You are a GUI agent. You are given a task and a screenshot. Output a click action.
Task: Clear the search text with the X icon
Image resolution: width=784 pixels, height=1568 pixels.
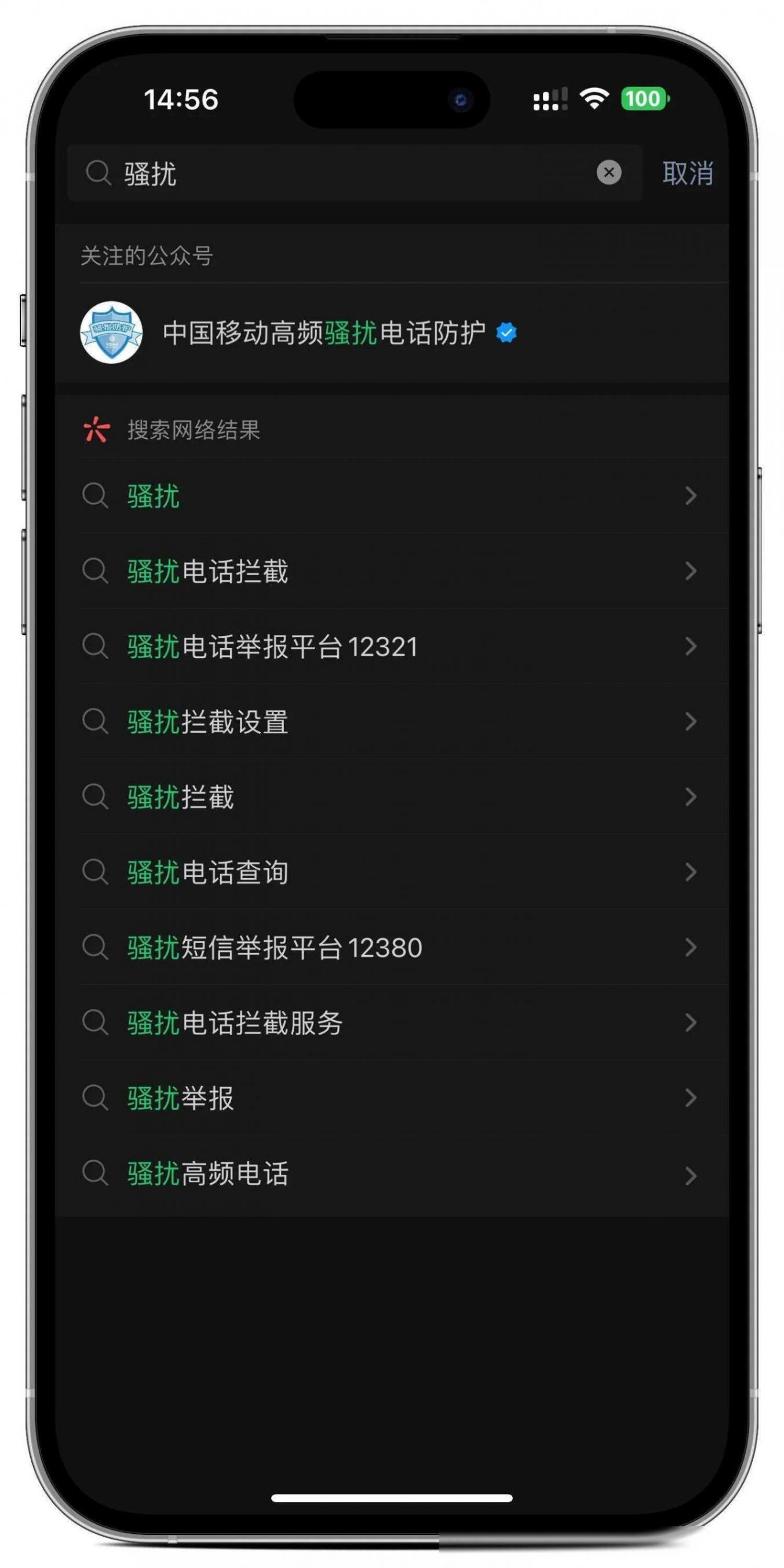(x=608, y=173)
